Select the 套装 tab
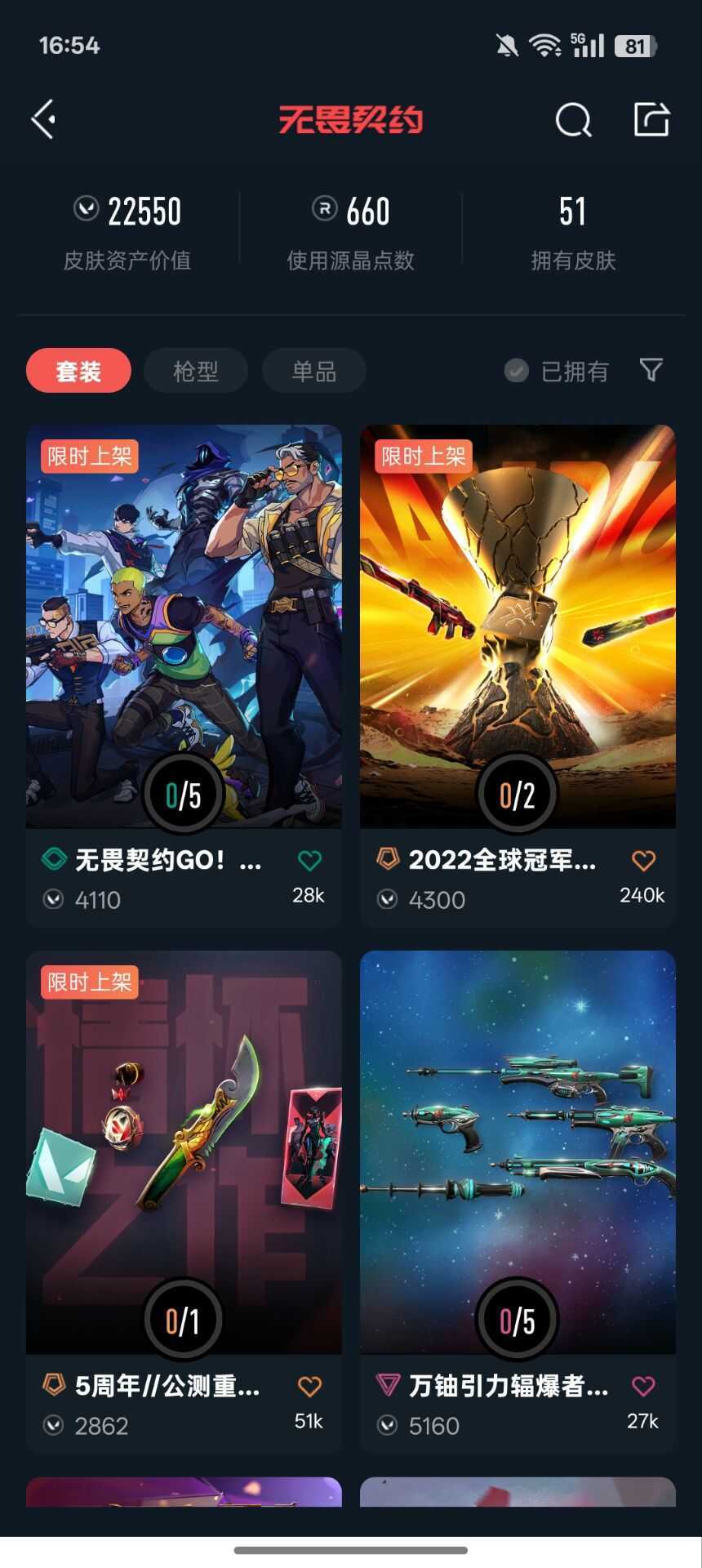 pyautogui.click(x=78, y=372)
